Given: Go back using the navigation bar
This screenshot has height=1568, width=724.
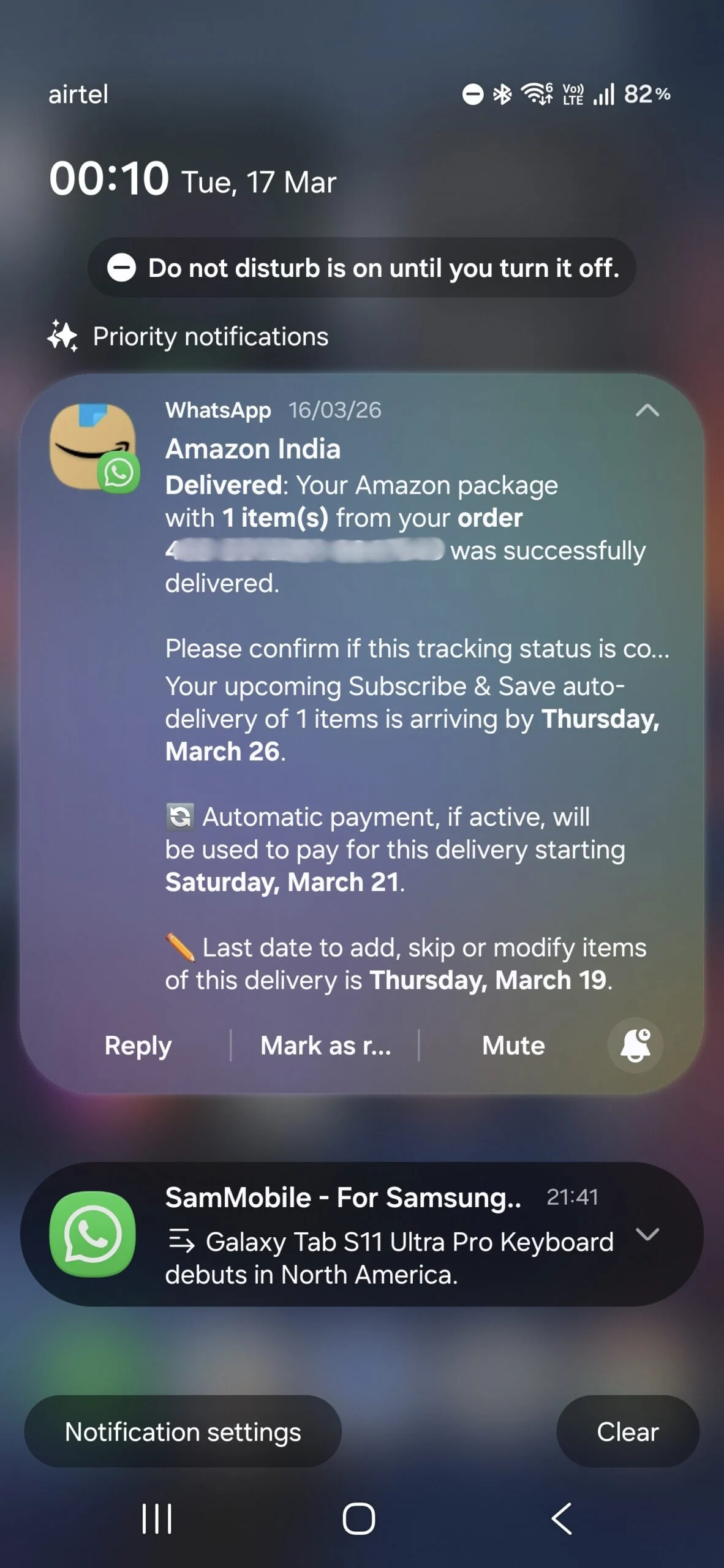Looking at the screenshot, I should 561,1518.
